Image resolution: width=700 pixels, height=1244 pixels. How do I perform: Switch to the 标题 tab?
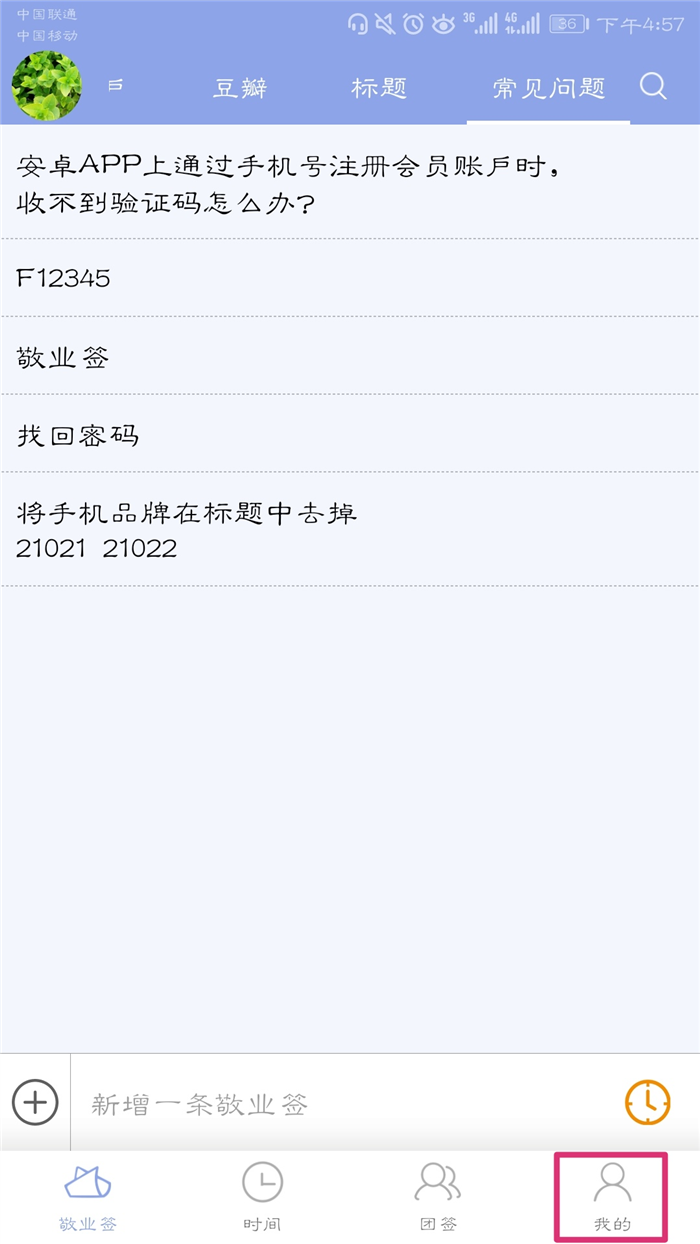pos(379,88)
